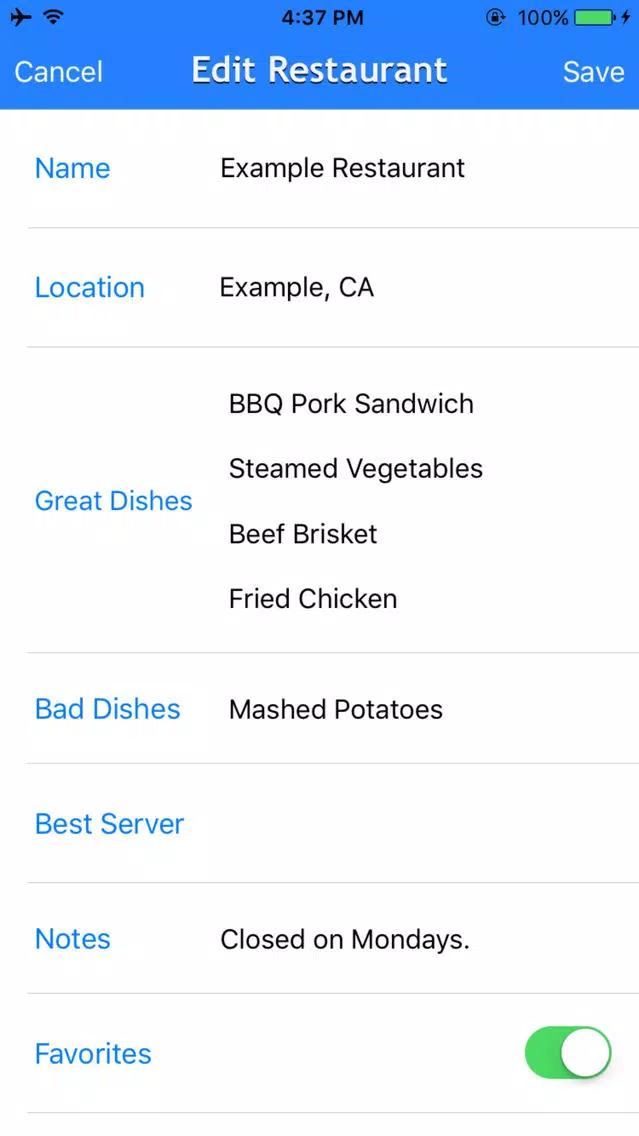This screenshot has height=1136, width=639.
Task: Turn off the Favorites switch
Action: pos(568,1052)
